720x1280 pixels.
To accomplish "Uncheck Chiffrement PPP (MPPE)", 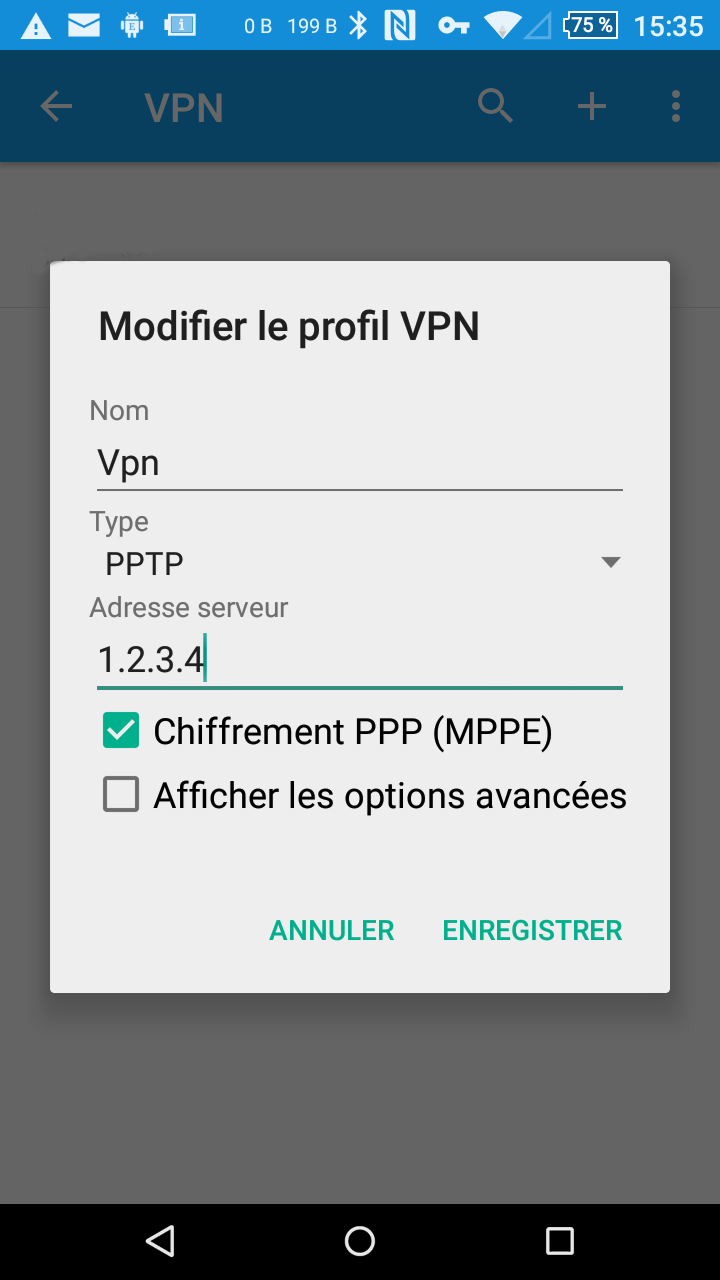I will pos(122,731).
